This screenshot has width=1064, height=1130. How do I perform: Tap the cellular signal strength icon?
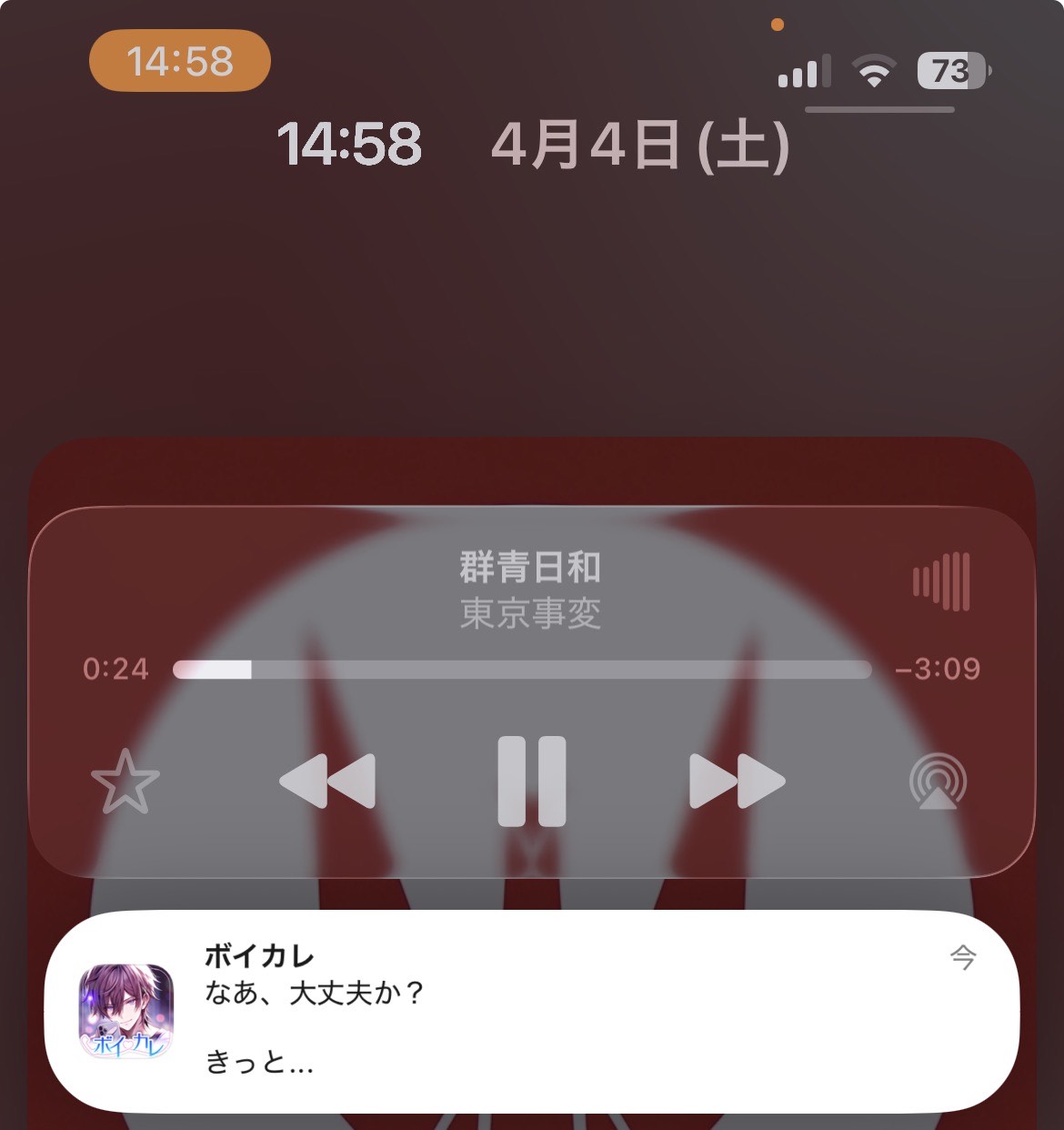point(804,70)
